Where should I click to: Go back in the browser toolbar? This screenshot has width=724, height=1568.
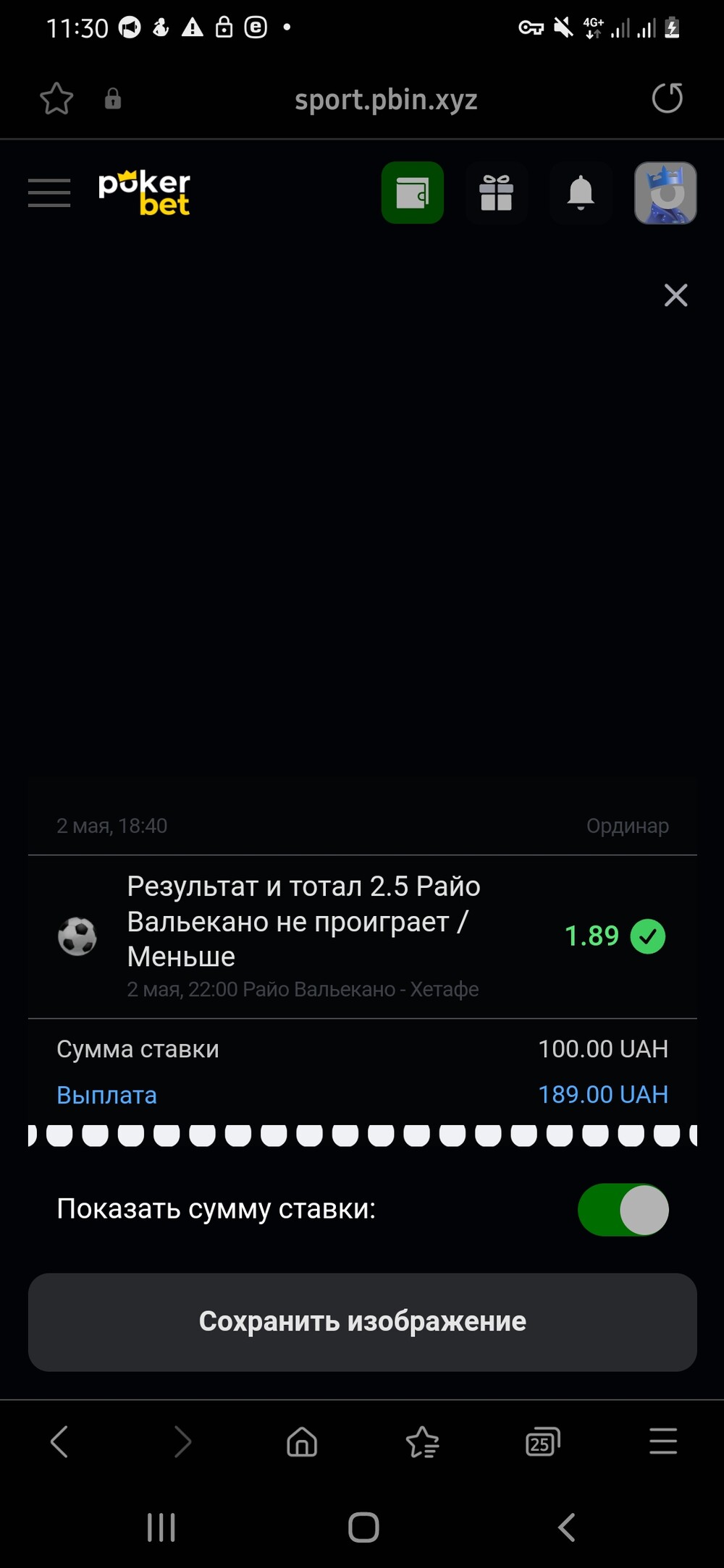59,1441
